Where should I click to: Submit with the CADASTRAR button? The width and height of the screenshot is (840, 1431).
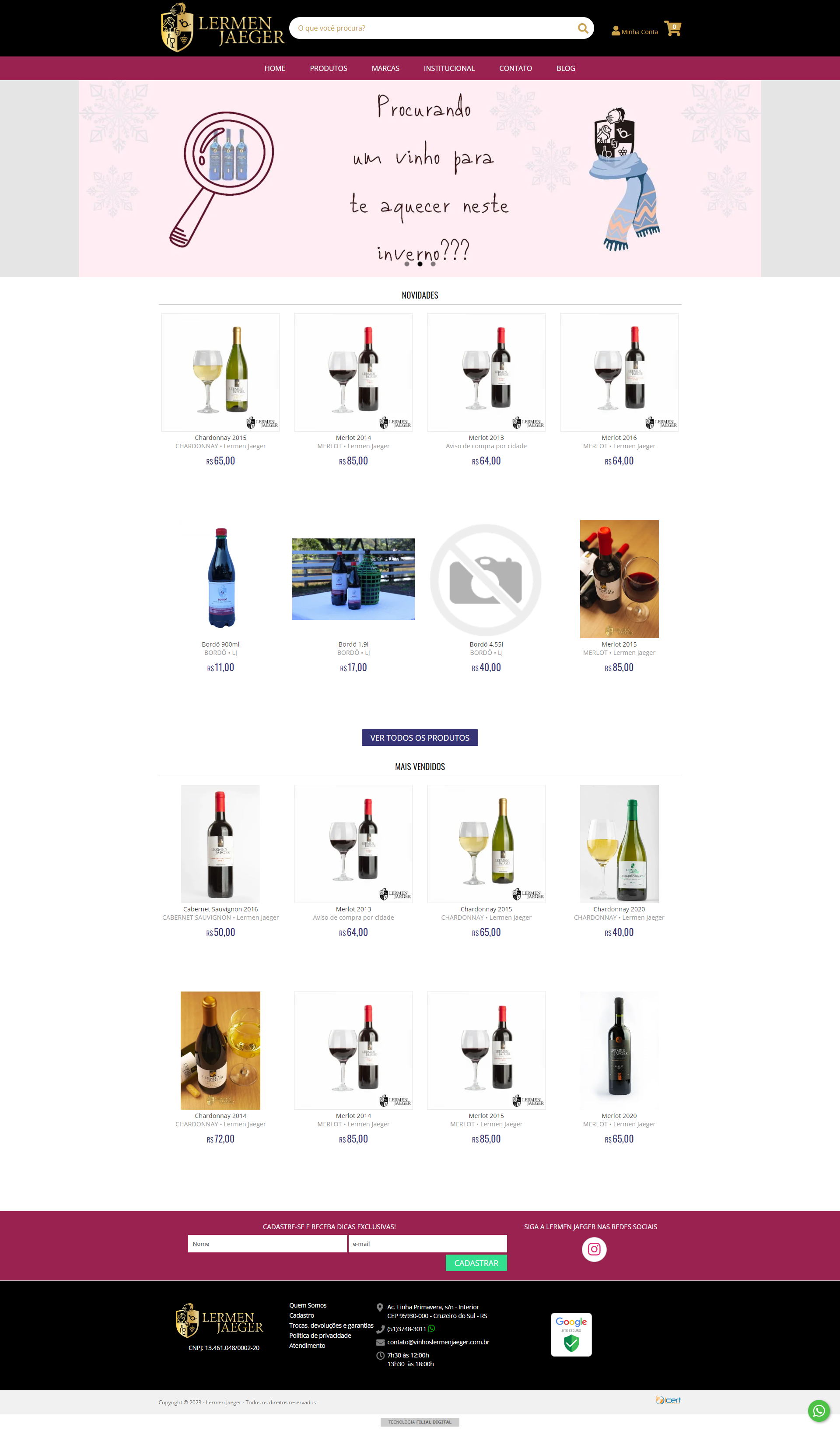476,1263
